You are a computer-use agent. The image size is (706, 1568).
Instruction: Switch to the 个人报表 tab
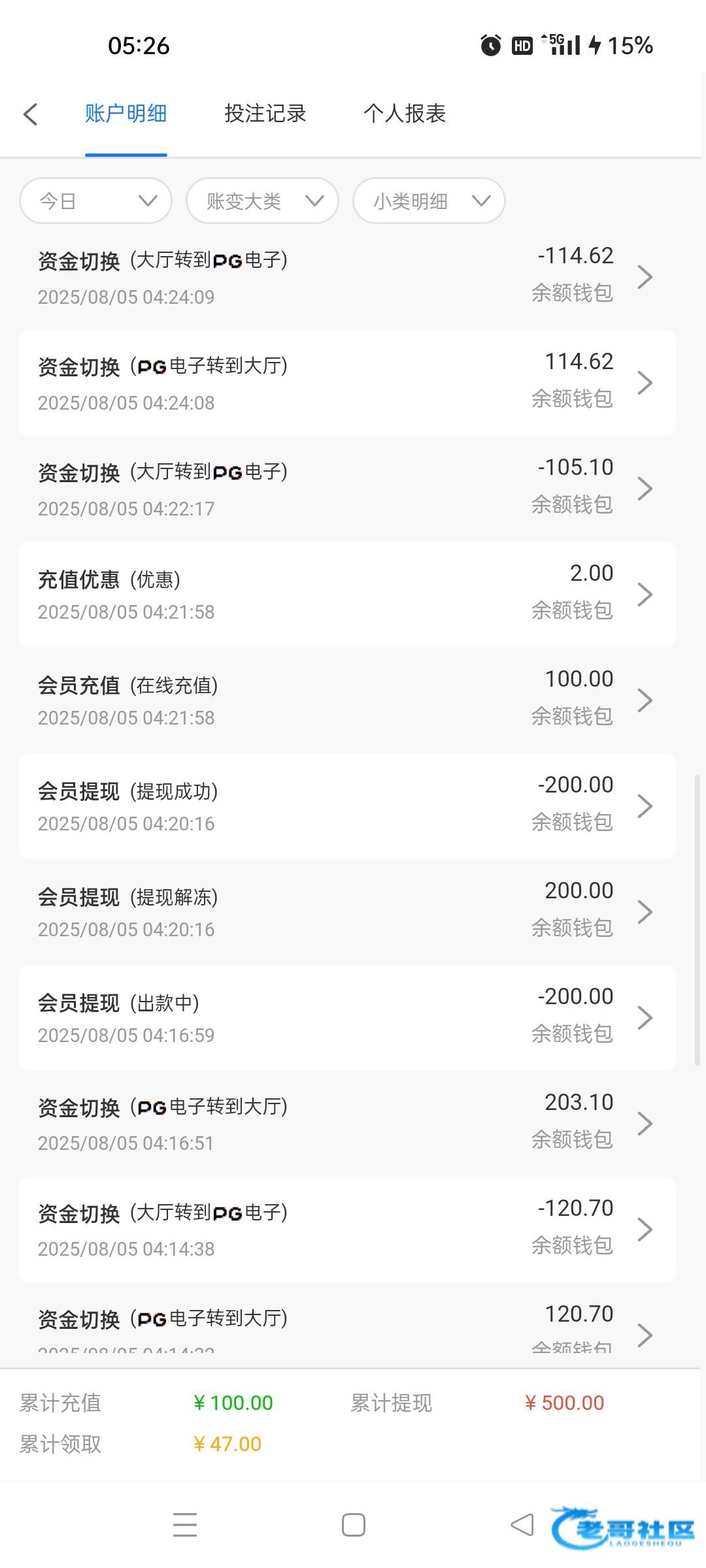click(x=405, y=114)
